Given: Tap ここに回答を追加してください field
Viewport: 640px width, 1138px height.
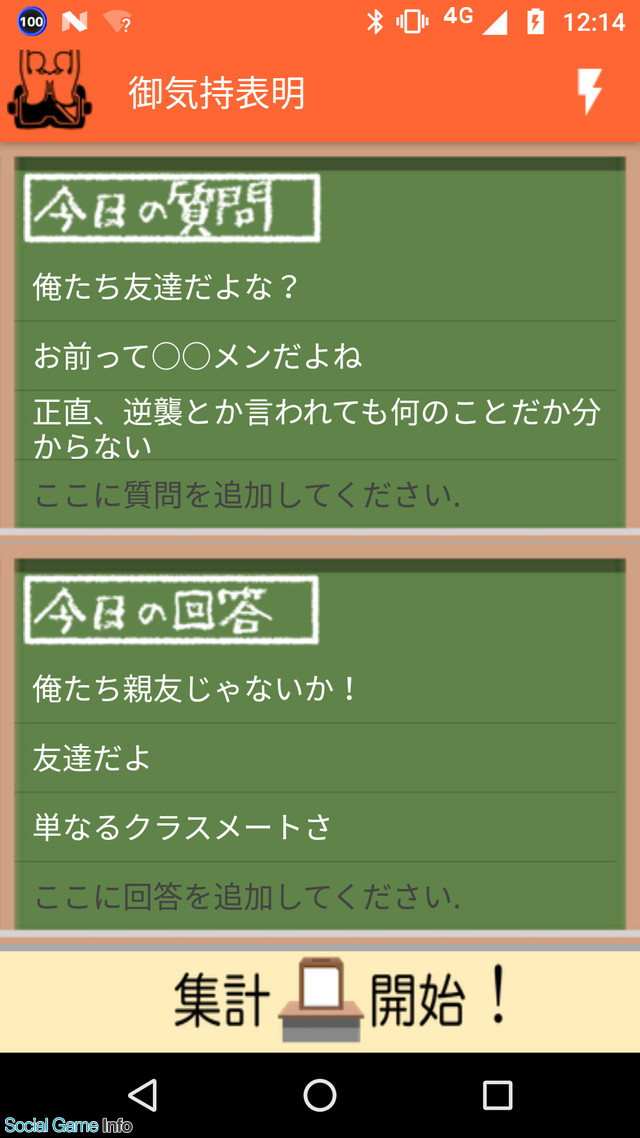Looking at the screenshot, I should pyautogui.click(x=315, y=897).
